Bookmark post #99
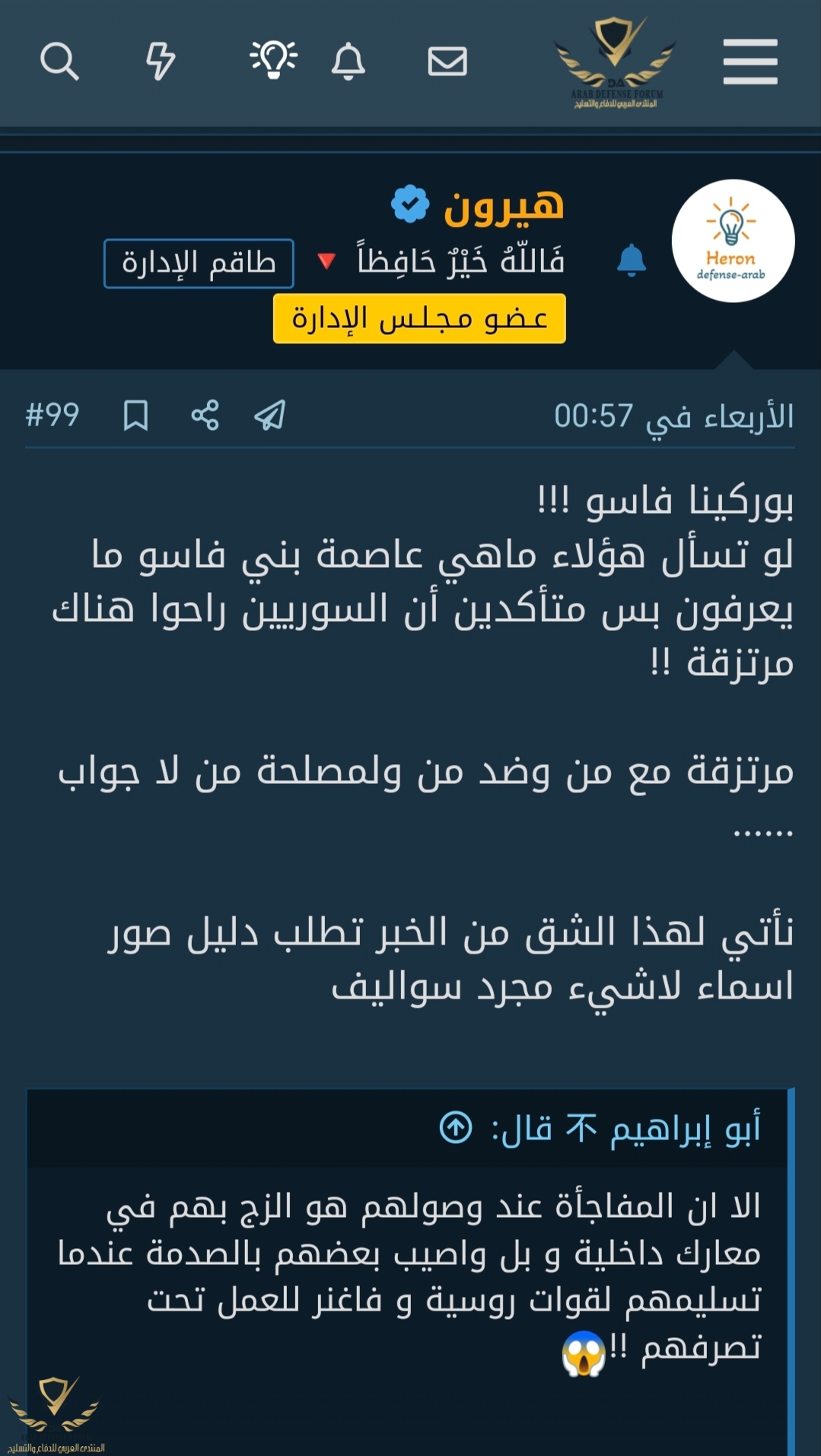 pyautogui.click(x=135, y=416)
